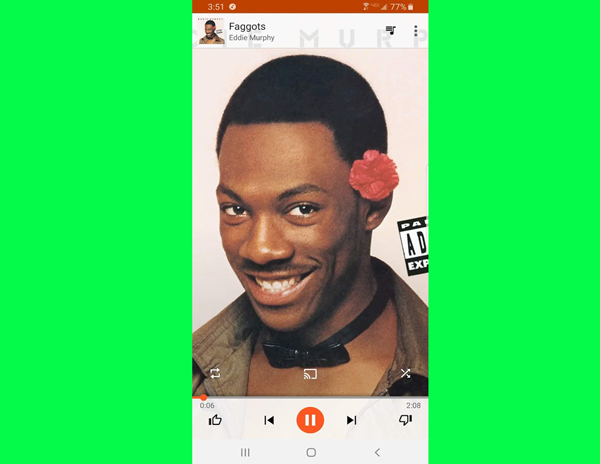
Task: Give the song a thumbs down
Action: click(x=405, y=420)
